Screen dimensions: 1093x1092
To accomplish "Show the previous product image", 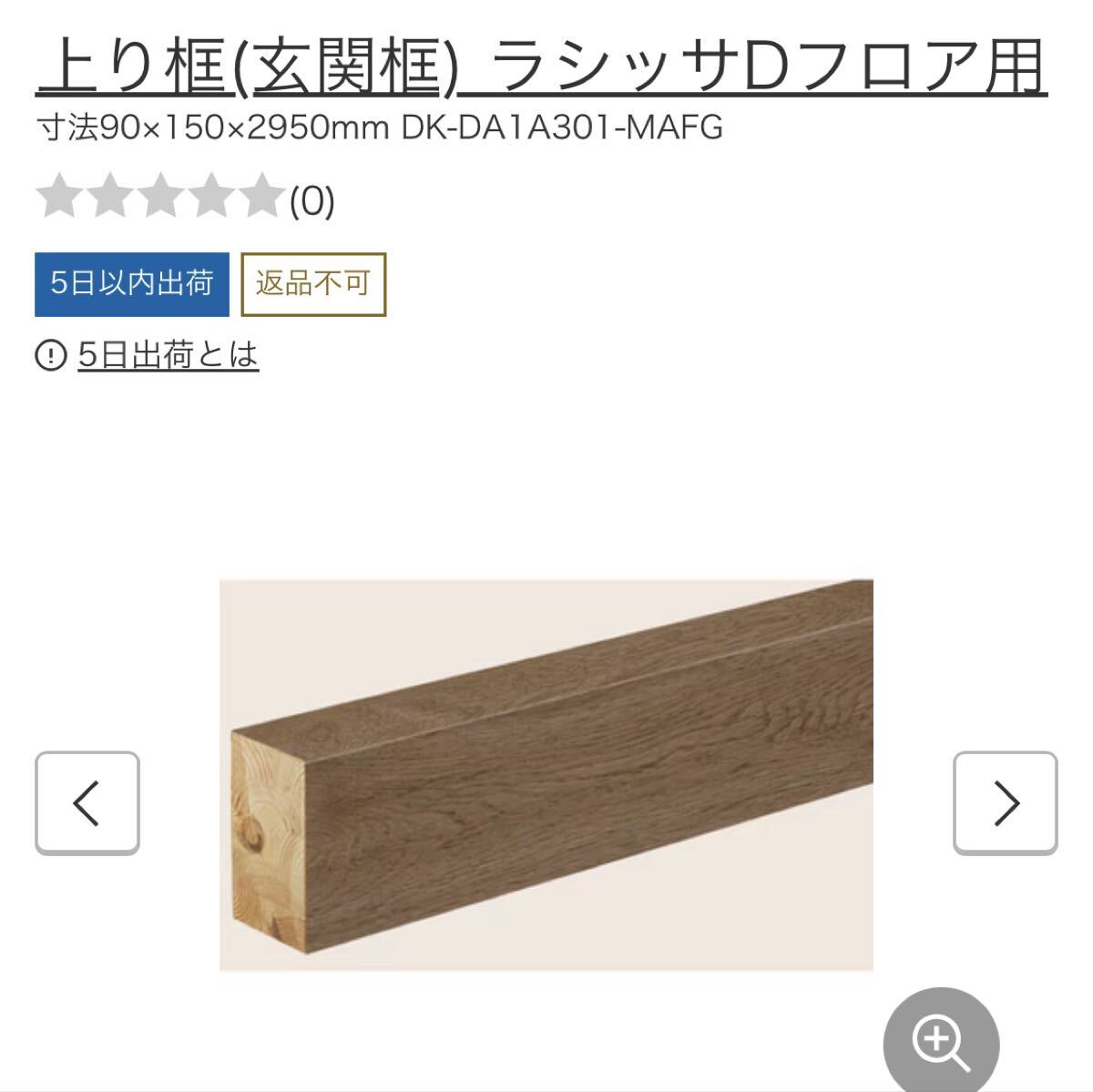I will point(87,802).
